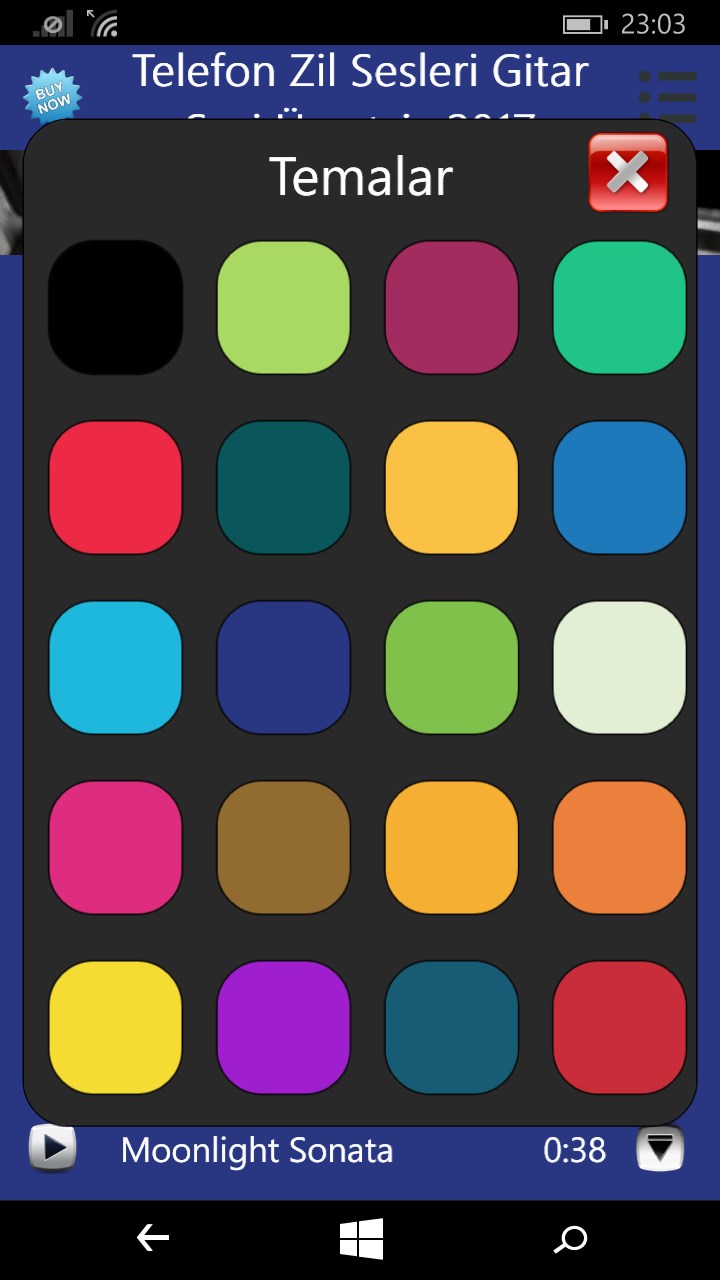Pick the magenta-purple theme swatch
Viewport: 720px width, 1280px height.
[452, 307]
